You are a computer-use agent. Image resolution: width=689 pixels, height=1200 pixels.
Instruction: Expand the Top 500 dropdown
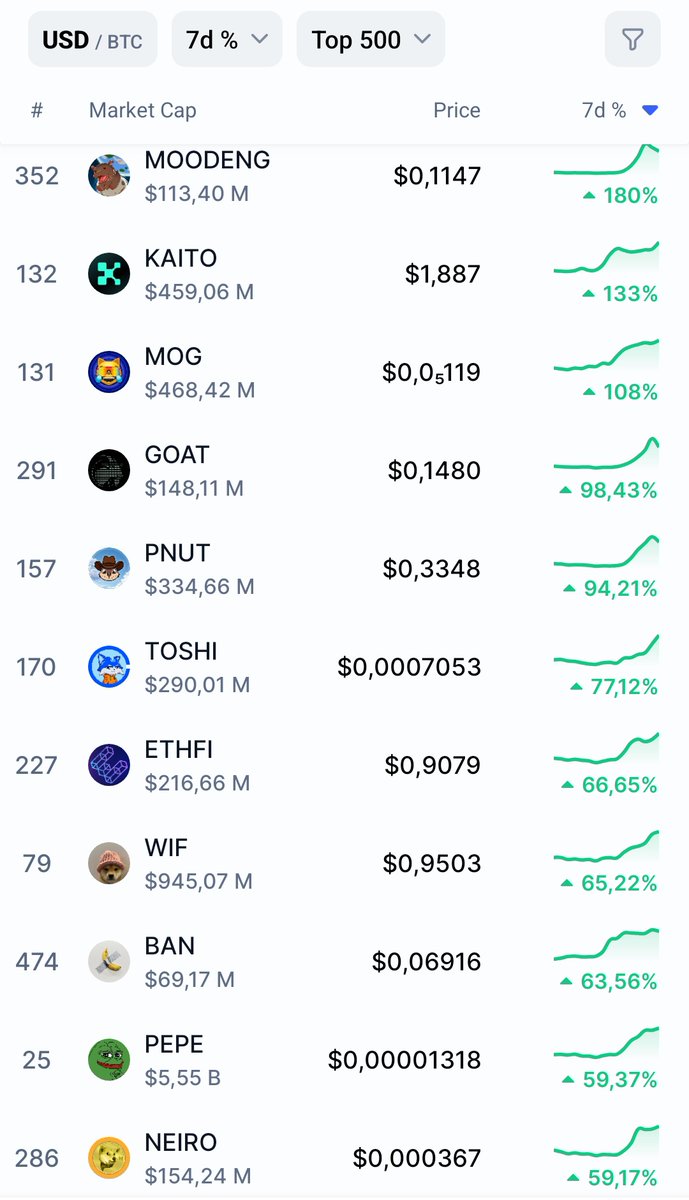[x=371, y=40]
